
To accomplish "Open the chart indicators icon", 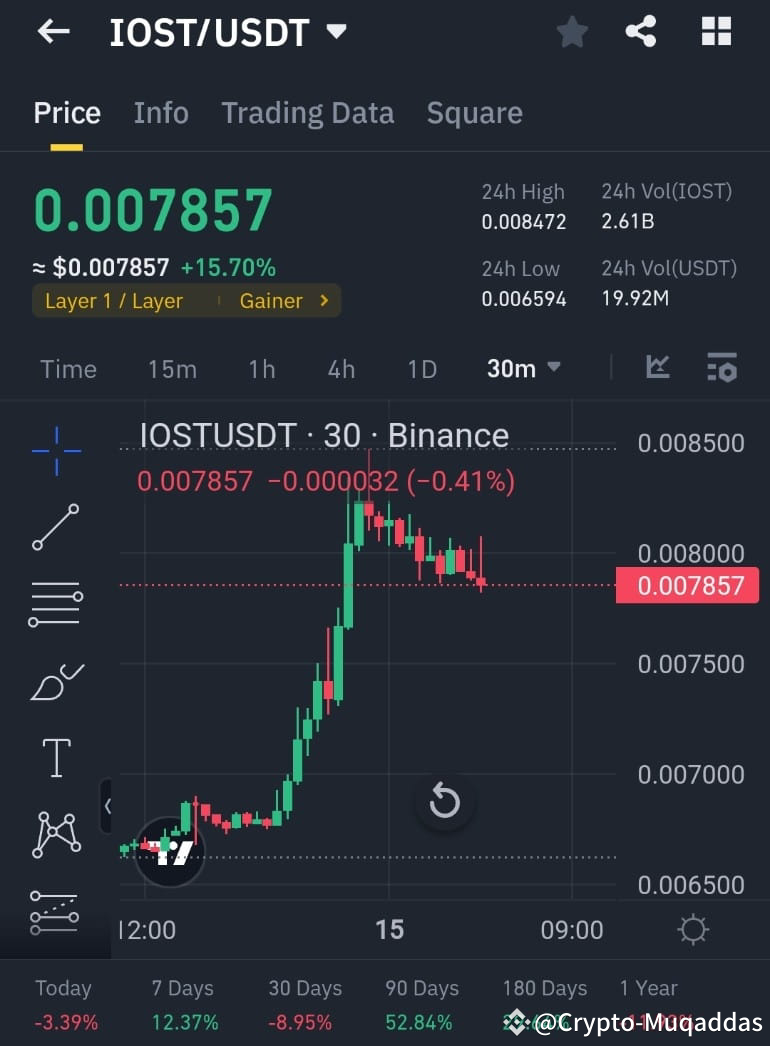I will point(657,368).
